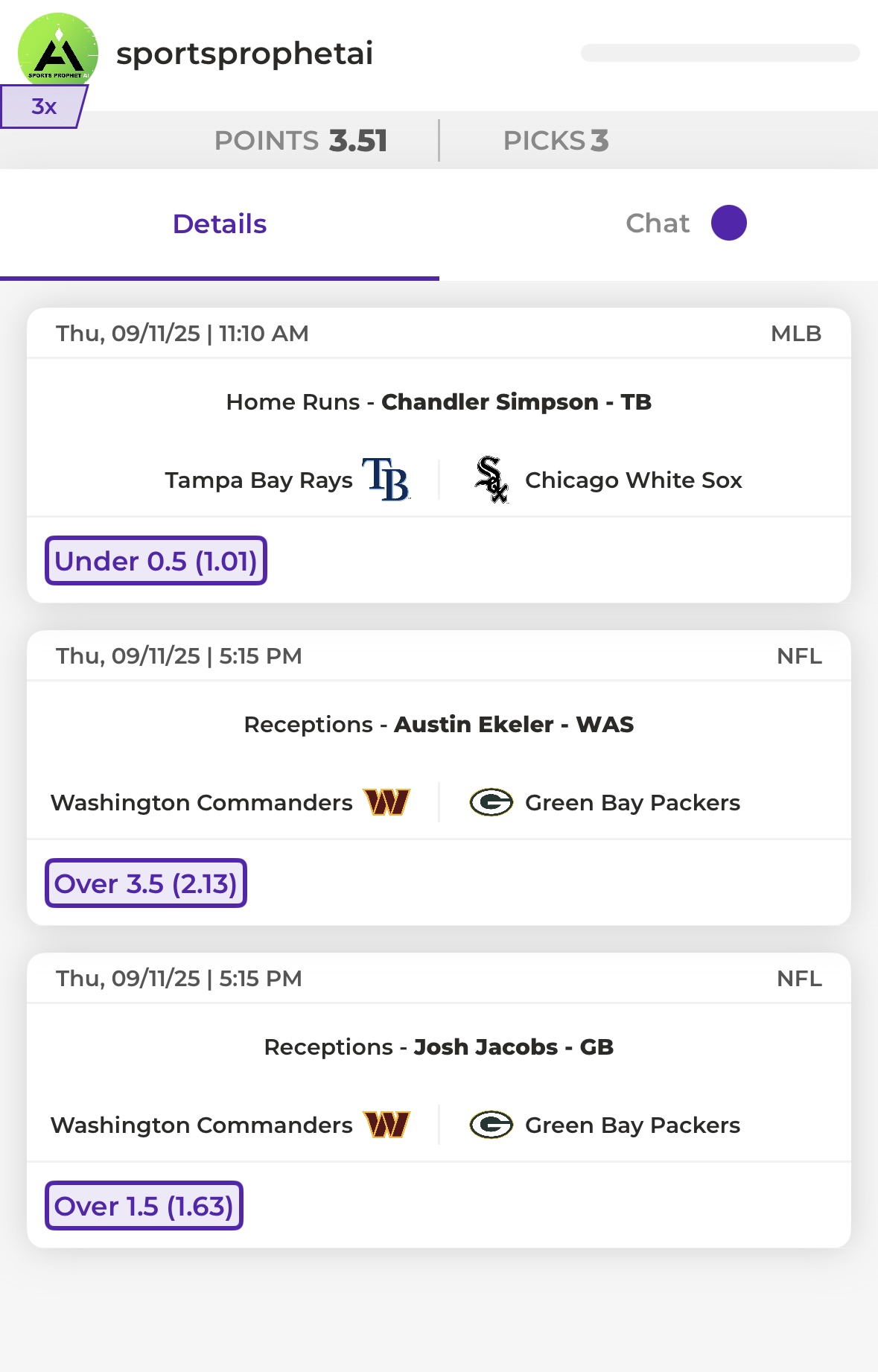Select the Details tab
Image resolution: width=878 pixels, height=1372 pixels.
[220, 223]
